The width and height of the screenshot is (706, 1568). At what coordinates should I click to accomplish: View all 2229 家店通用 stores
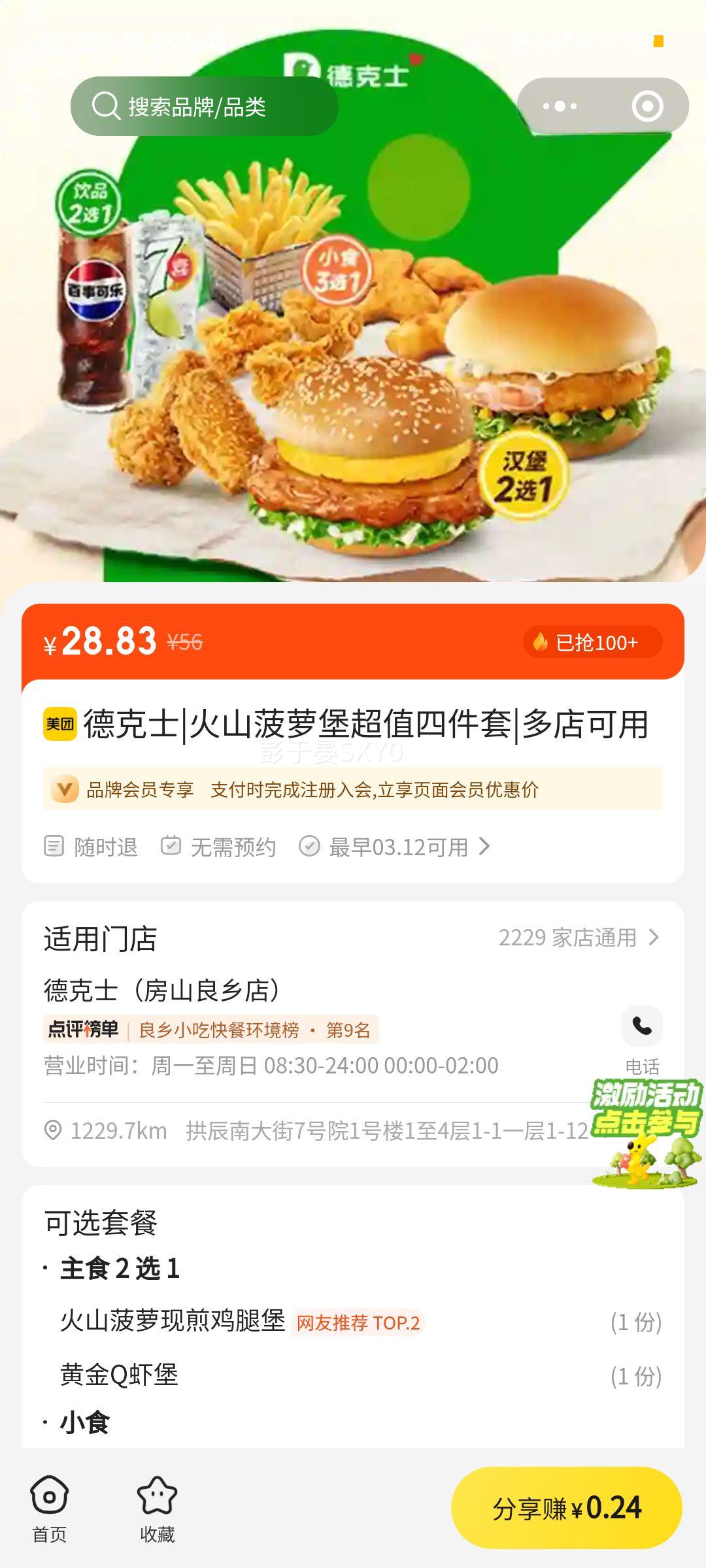tap(578, 938)
